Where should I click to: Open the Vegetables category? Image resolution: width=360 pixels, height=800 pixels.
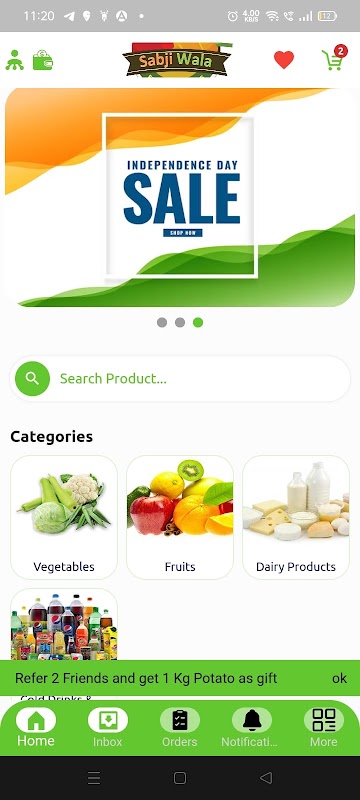pos(64,517)
